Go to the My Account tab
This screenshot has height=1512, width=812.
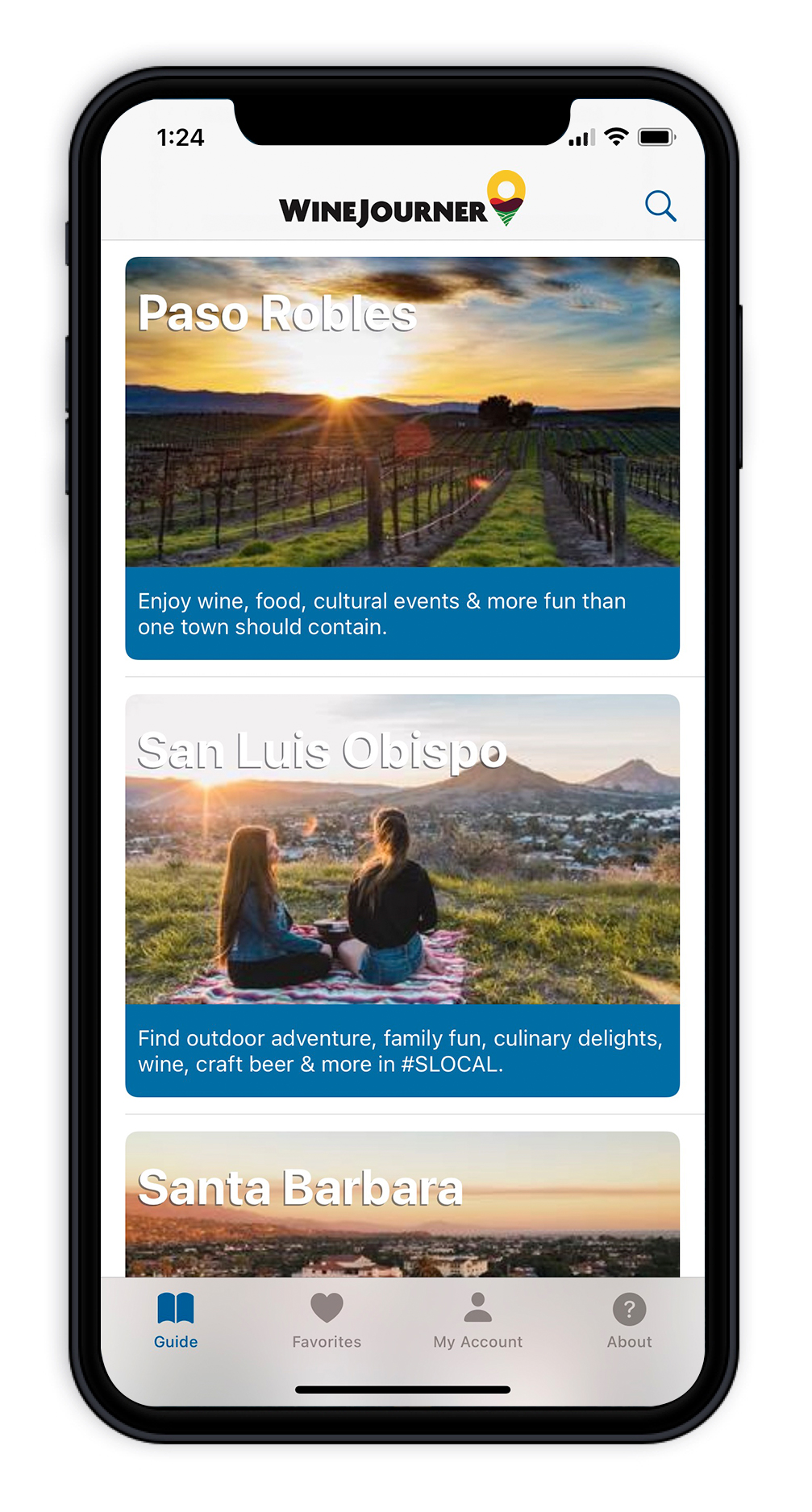(x=477, y=1320)
